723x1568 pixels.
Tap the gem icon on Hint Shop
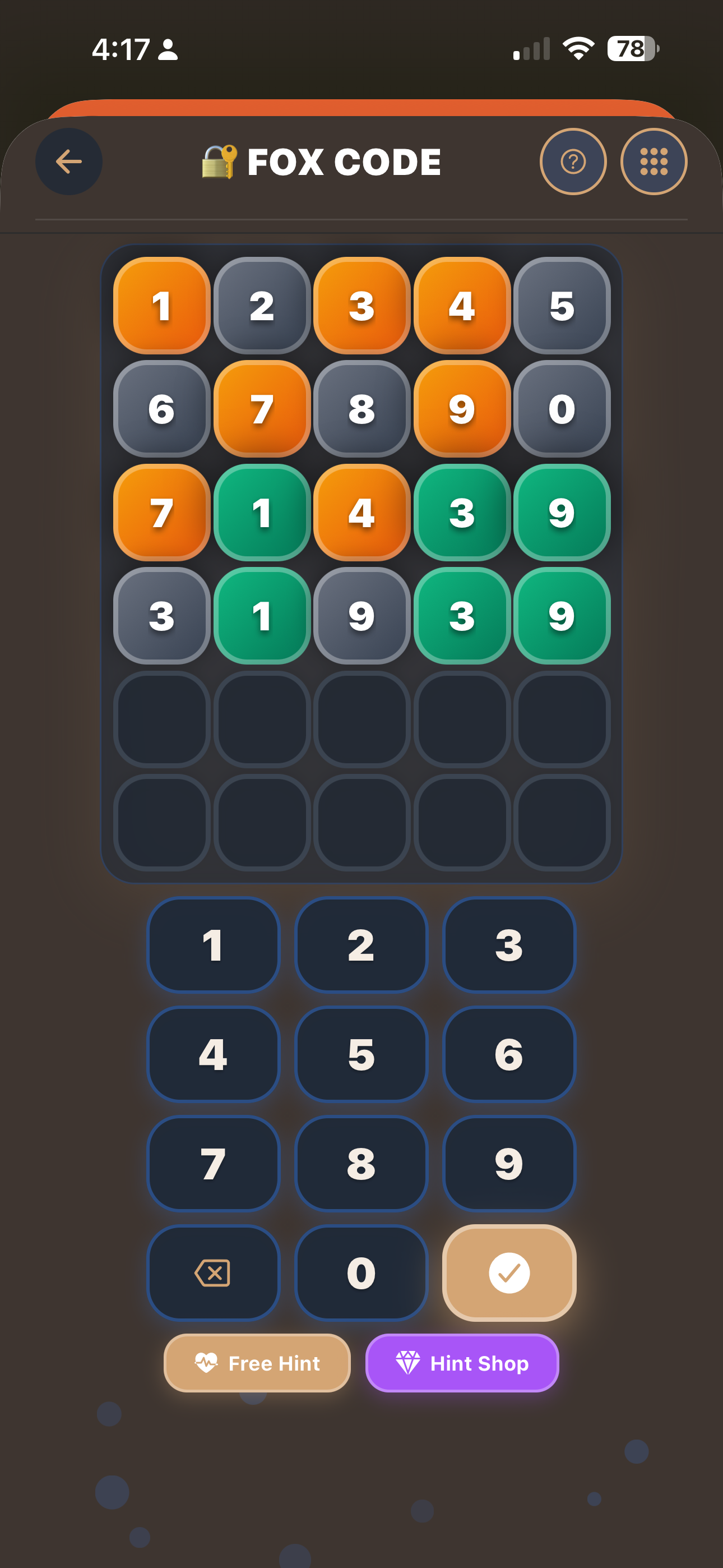(x=409, y=1363)
